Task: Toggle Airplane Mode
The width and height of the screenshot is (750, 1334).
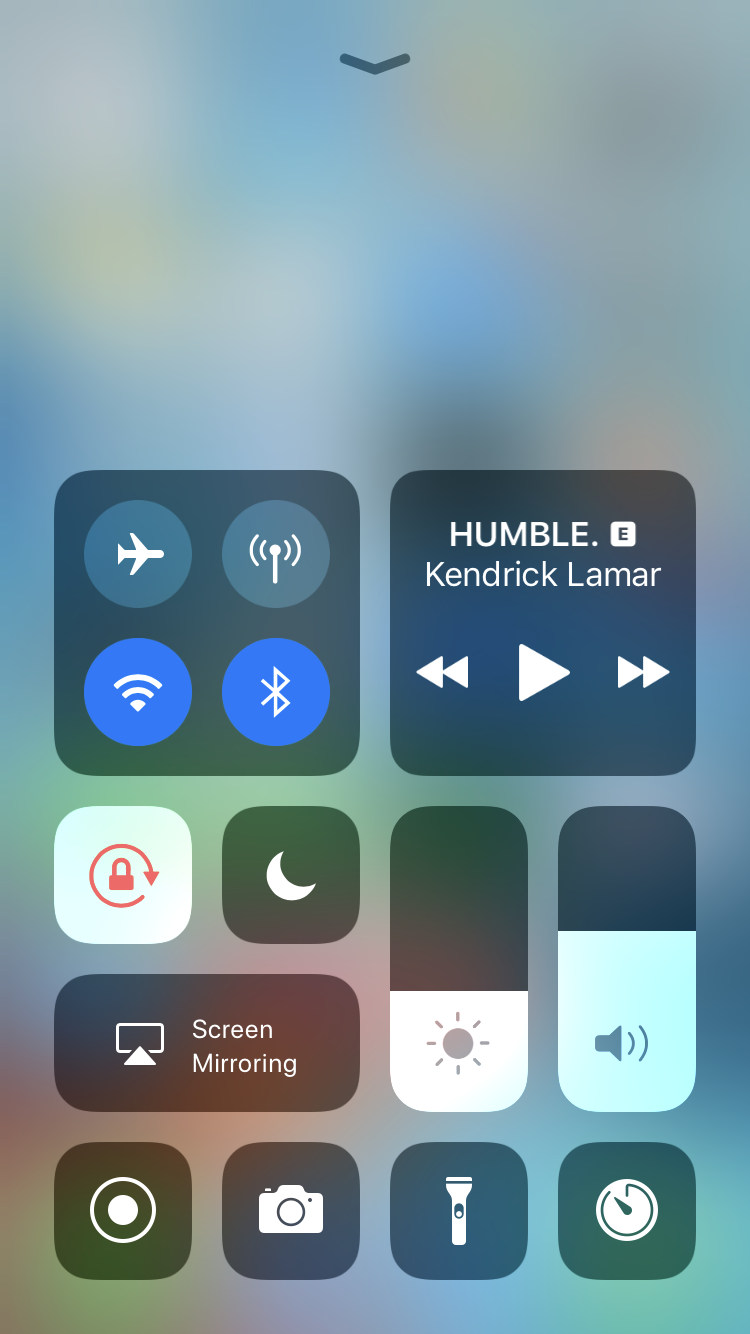Action: [x=138, y=554]
